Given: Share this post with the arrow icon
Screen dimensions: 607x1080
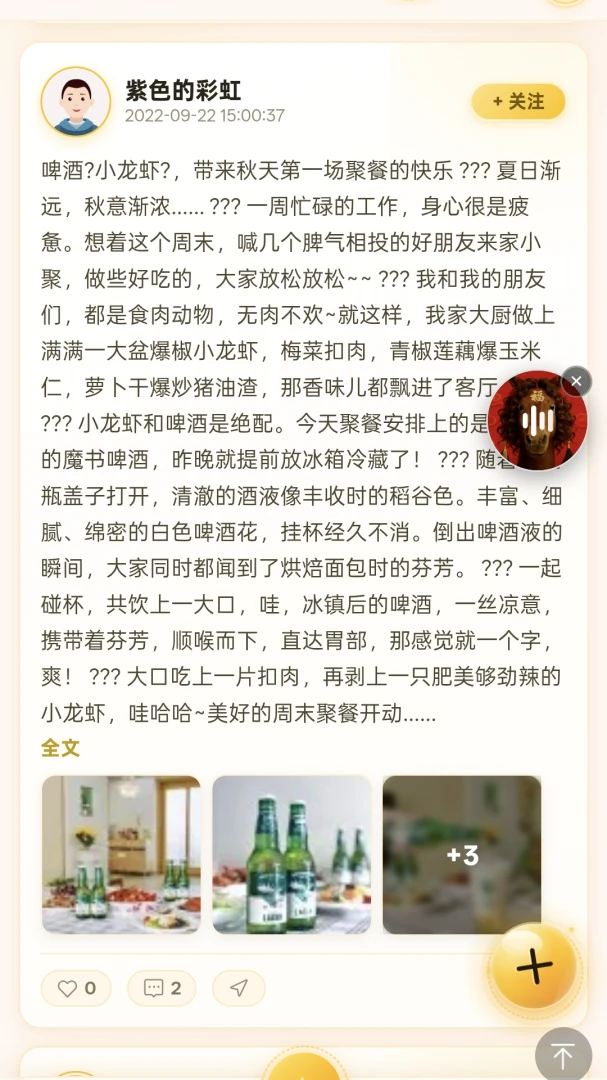Looking at the screenshot, I should click(239, 988).
